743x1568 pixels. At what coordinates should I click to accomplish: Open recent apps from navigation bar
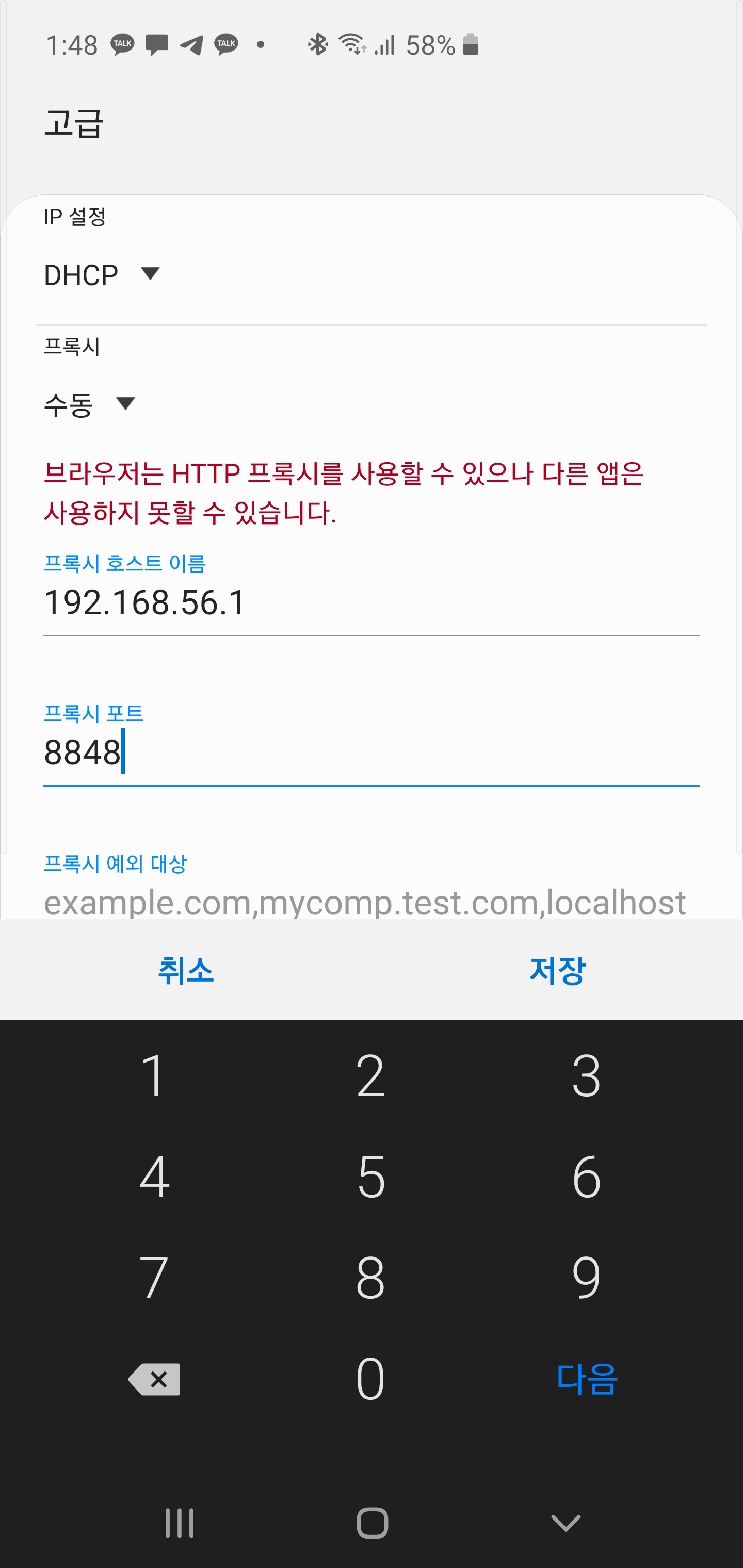point(180,1523)
